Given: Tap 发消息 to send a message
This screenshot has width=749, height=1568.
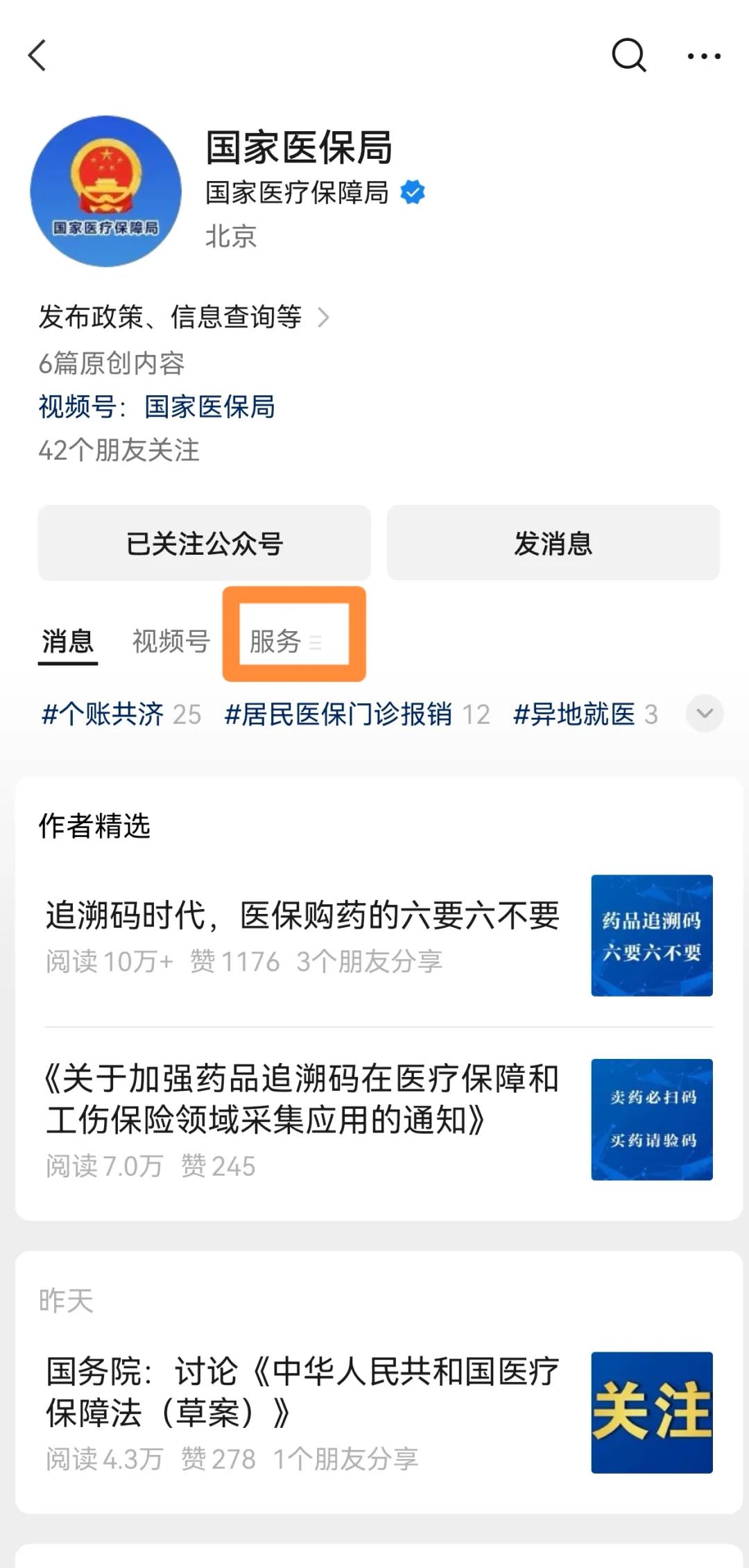Looking at the screenshot, I should (553, 543).
